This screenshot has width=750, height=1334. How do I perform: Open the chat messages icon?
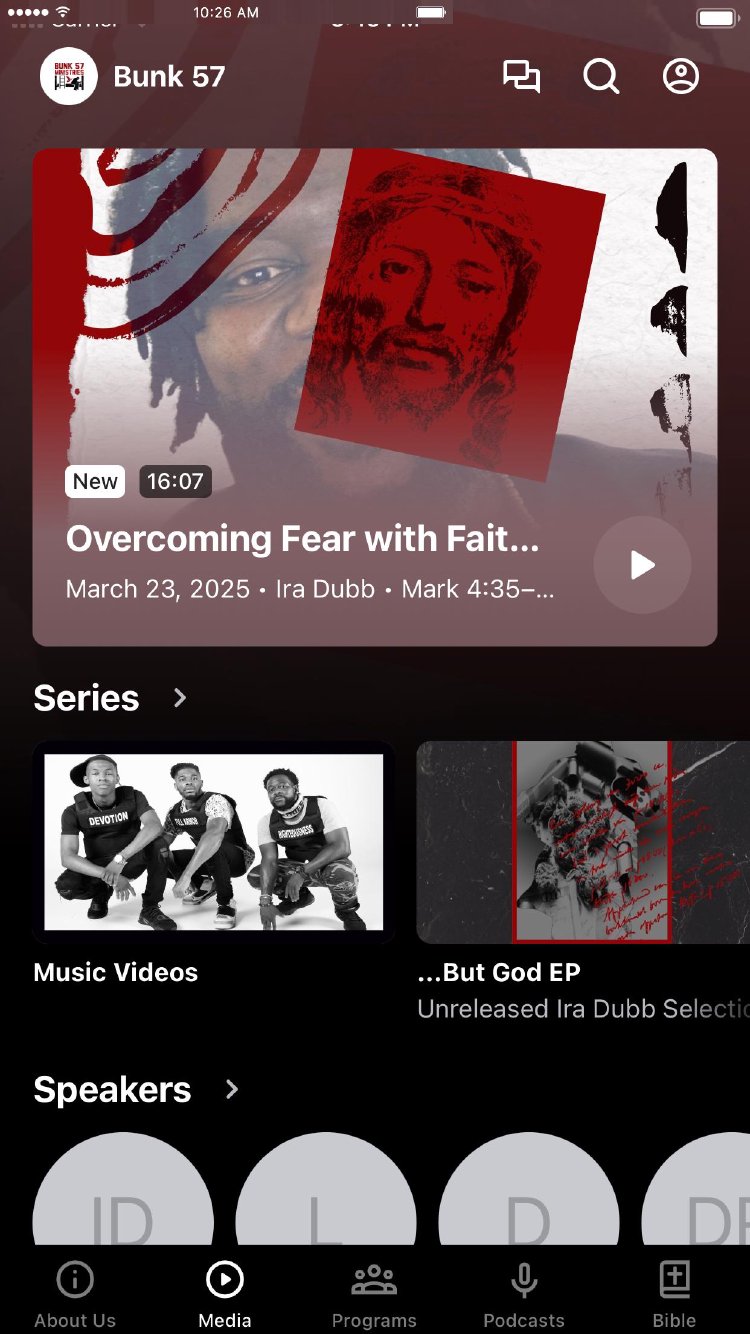tap(521, 77)
